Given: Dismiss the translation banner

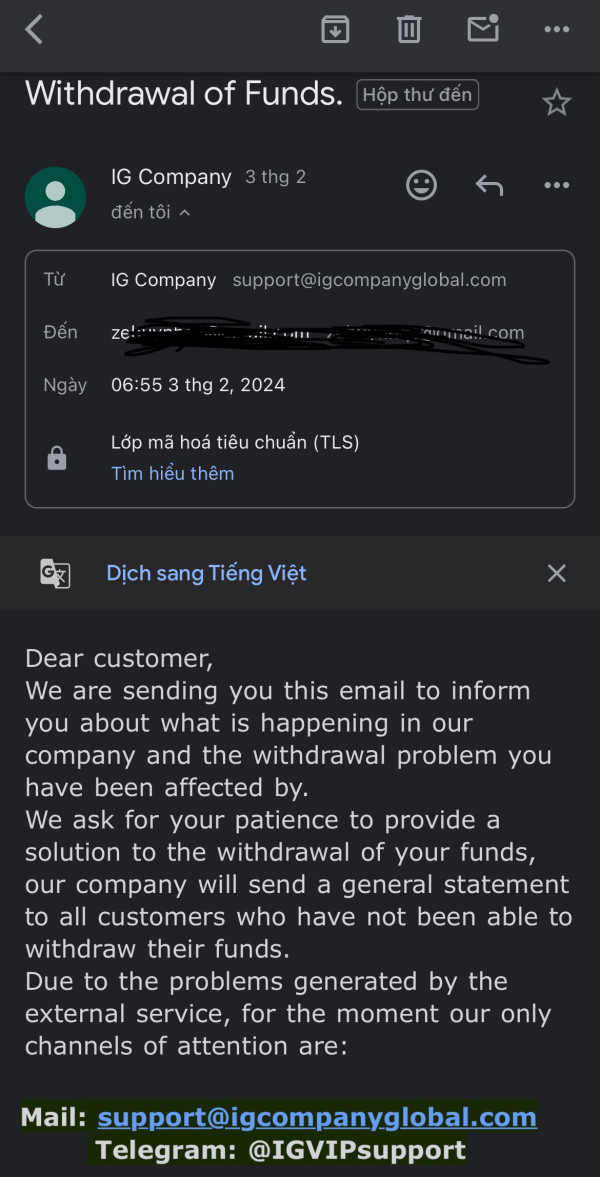Looking at the screenshot, I should [556, 573].
